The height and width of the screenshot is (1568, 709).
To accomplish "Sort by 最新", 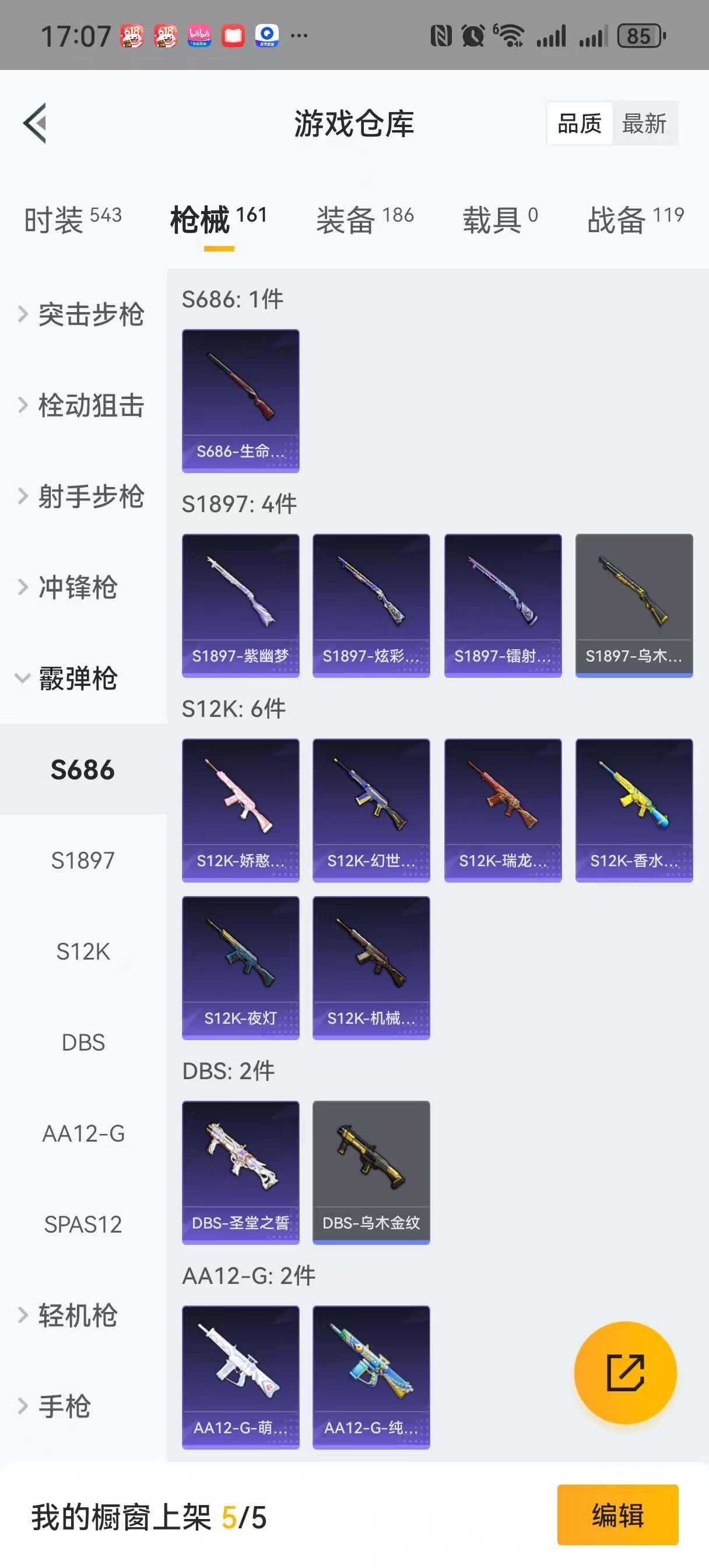I will [644, 124].
